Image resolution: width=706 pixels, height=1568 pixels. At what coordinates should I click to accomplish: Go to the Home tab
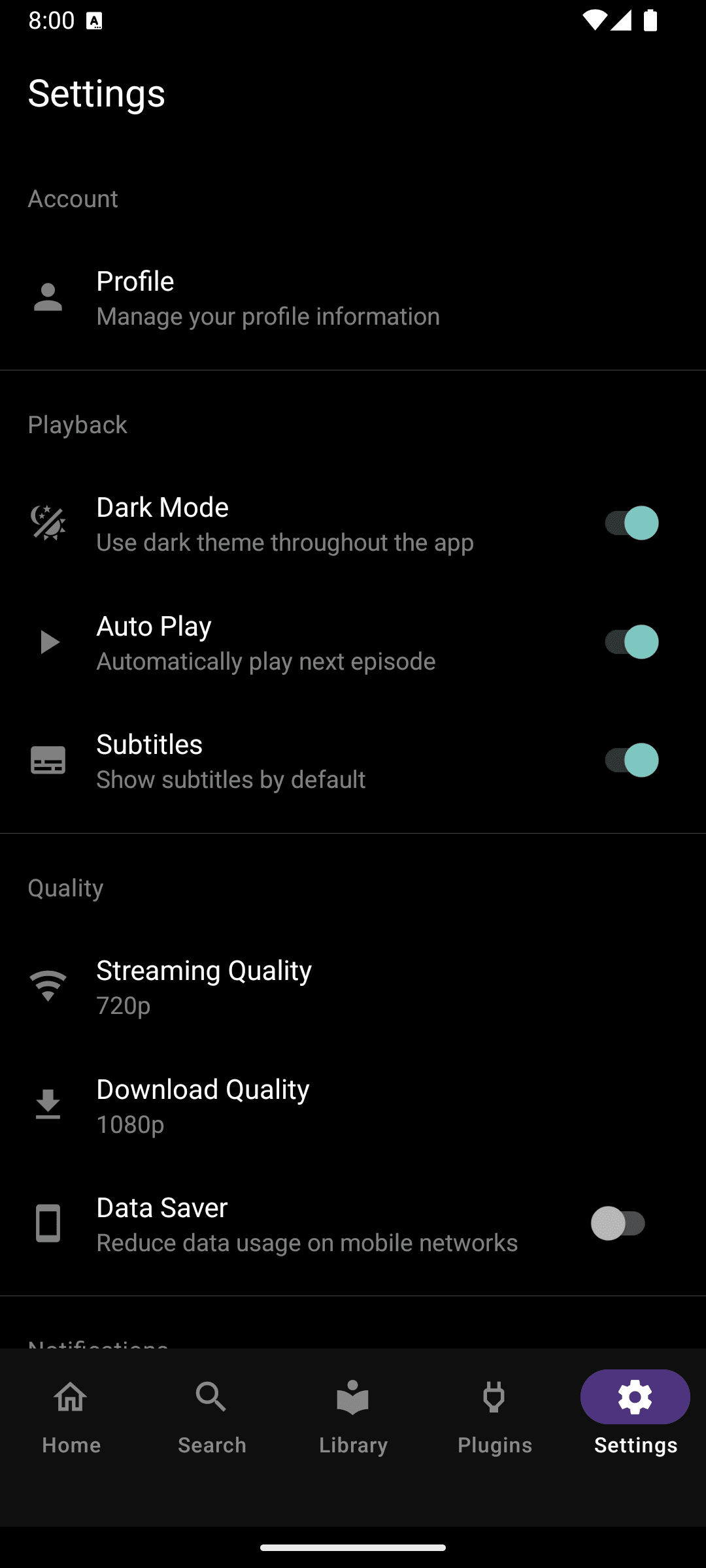(71, 1414)
